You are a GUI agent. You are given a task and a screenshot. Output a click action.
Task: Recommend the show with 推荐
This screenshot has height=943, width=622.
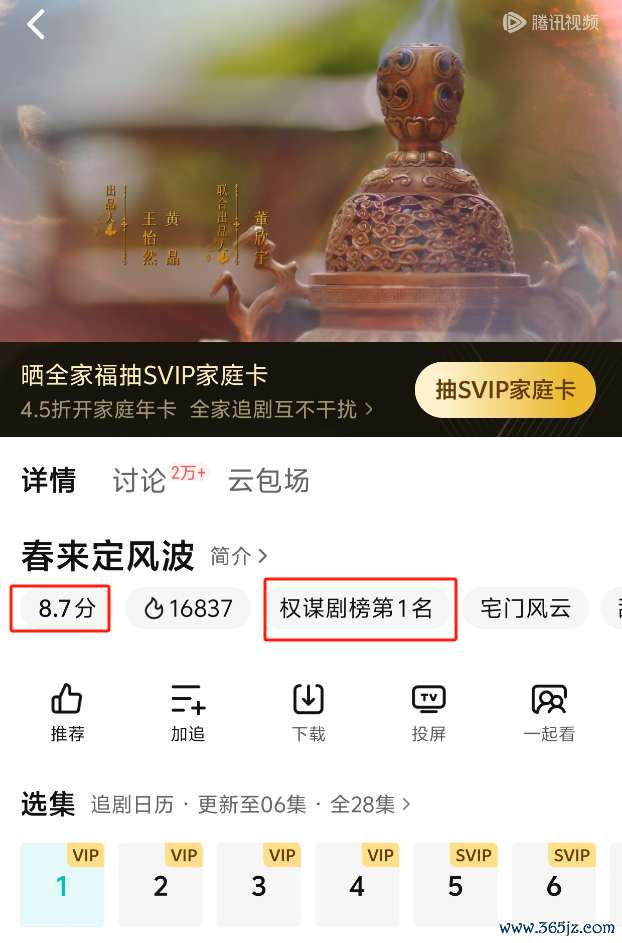pos(67,712)
